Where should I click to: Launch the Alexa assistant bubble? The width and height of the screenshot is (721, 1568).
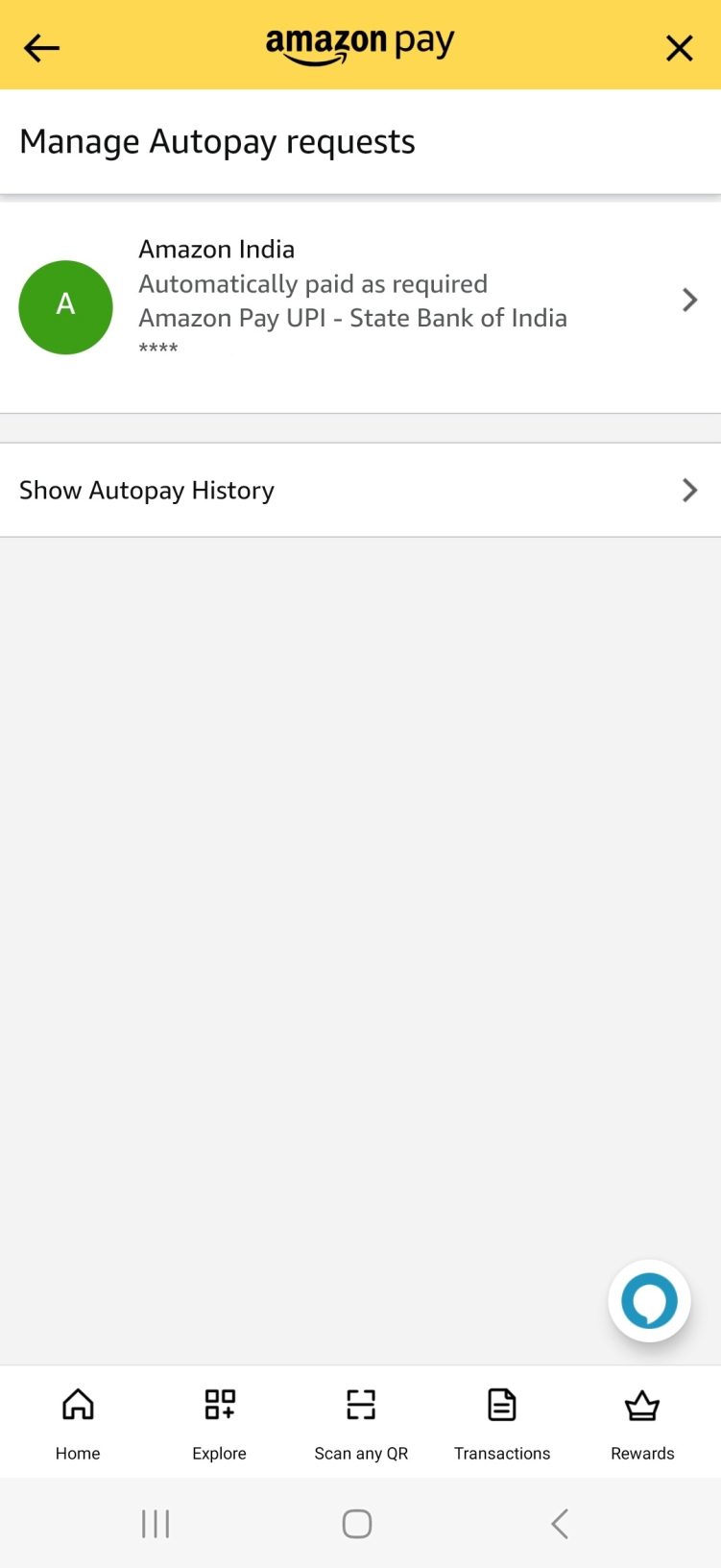[649, 1301]
